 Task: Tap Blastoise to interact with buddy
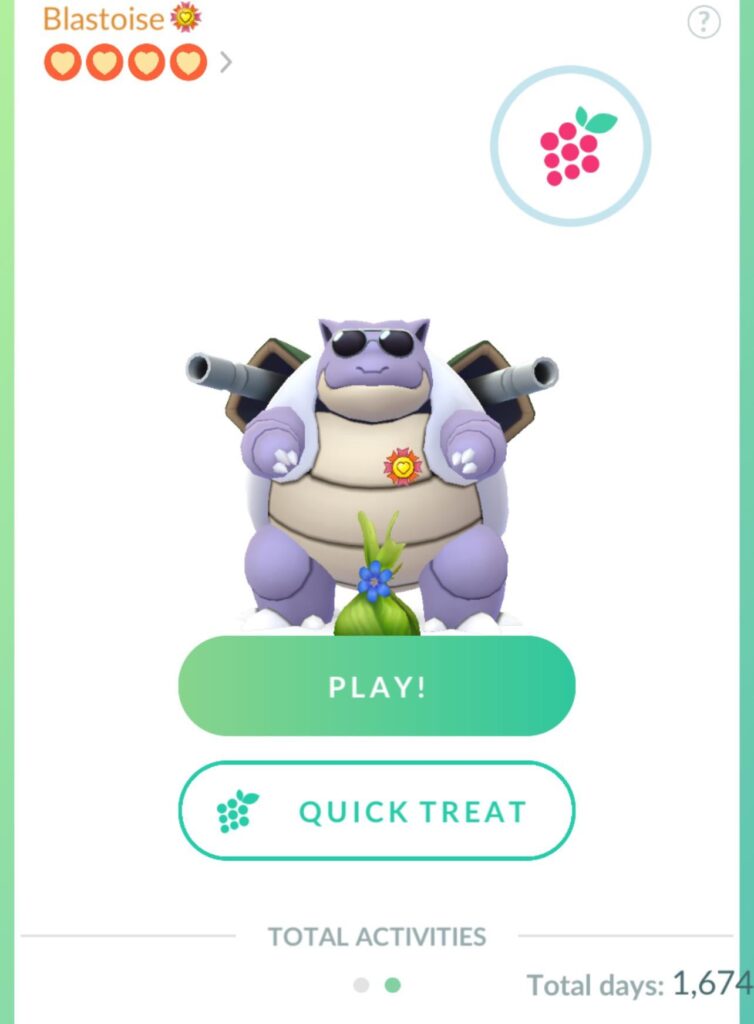coord(375,440)
